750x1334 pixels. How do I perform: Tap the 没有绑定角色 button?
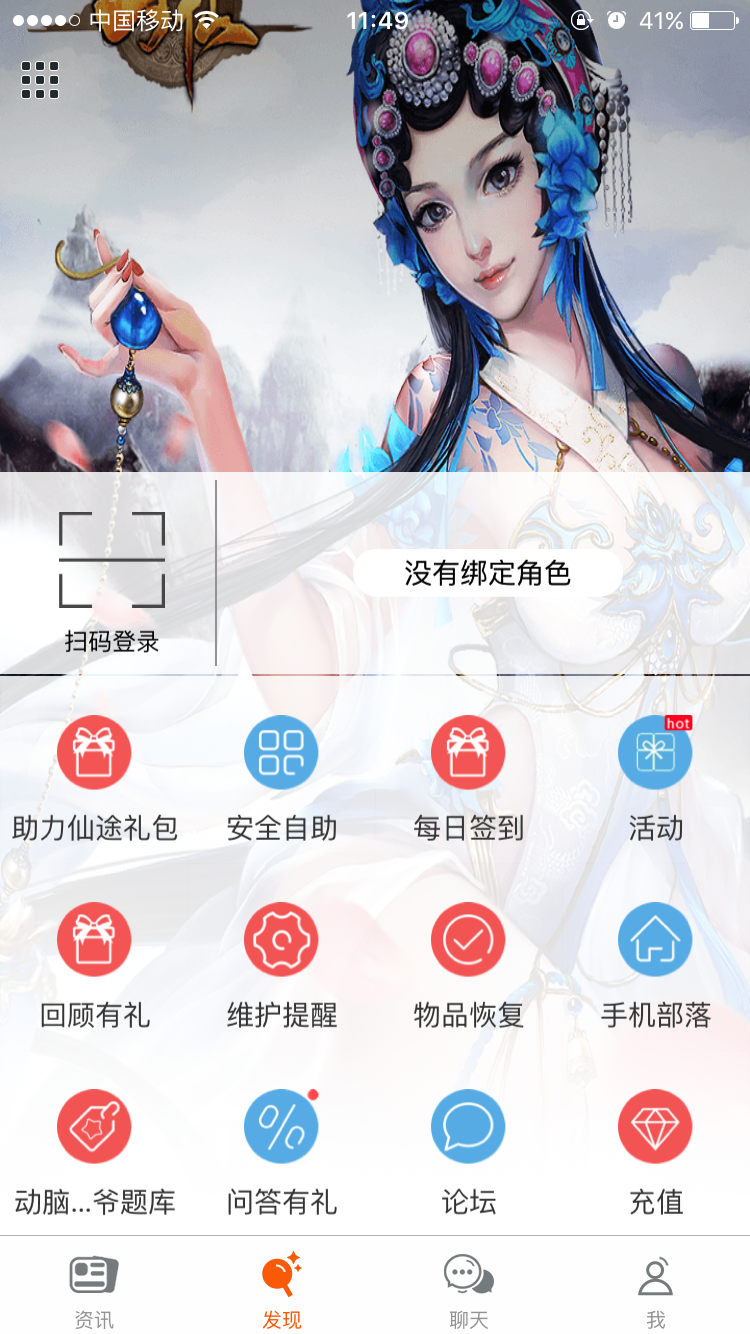point(487,573)
